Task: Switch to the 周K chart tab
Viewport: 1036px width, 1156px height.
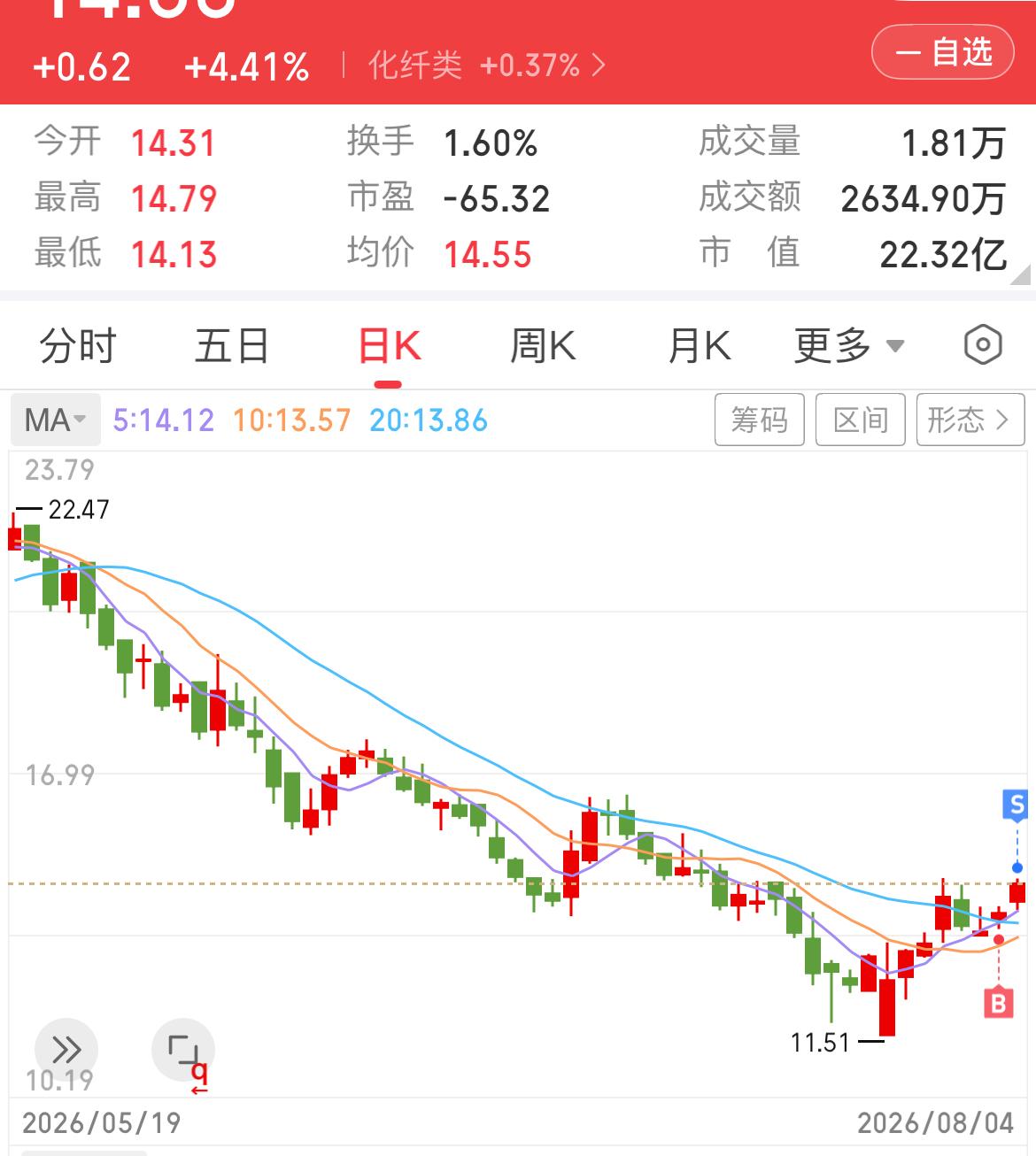Action: tap(543, 345)
